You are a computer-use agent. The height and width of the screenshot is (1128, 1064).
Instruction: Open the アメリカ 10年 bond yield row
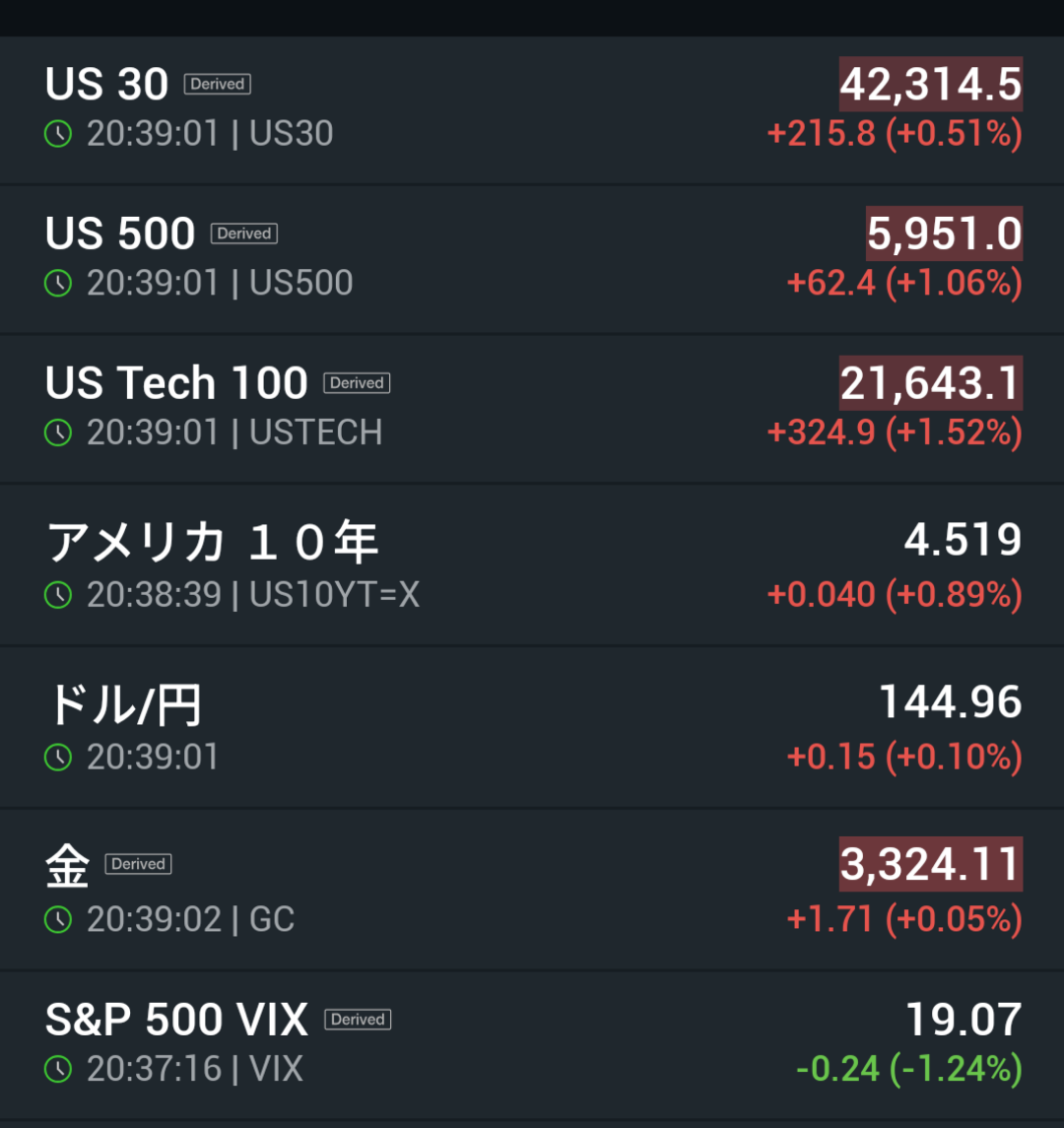(x=532, y=565)
